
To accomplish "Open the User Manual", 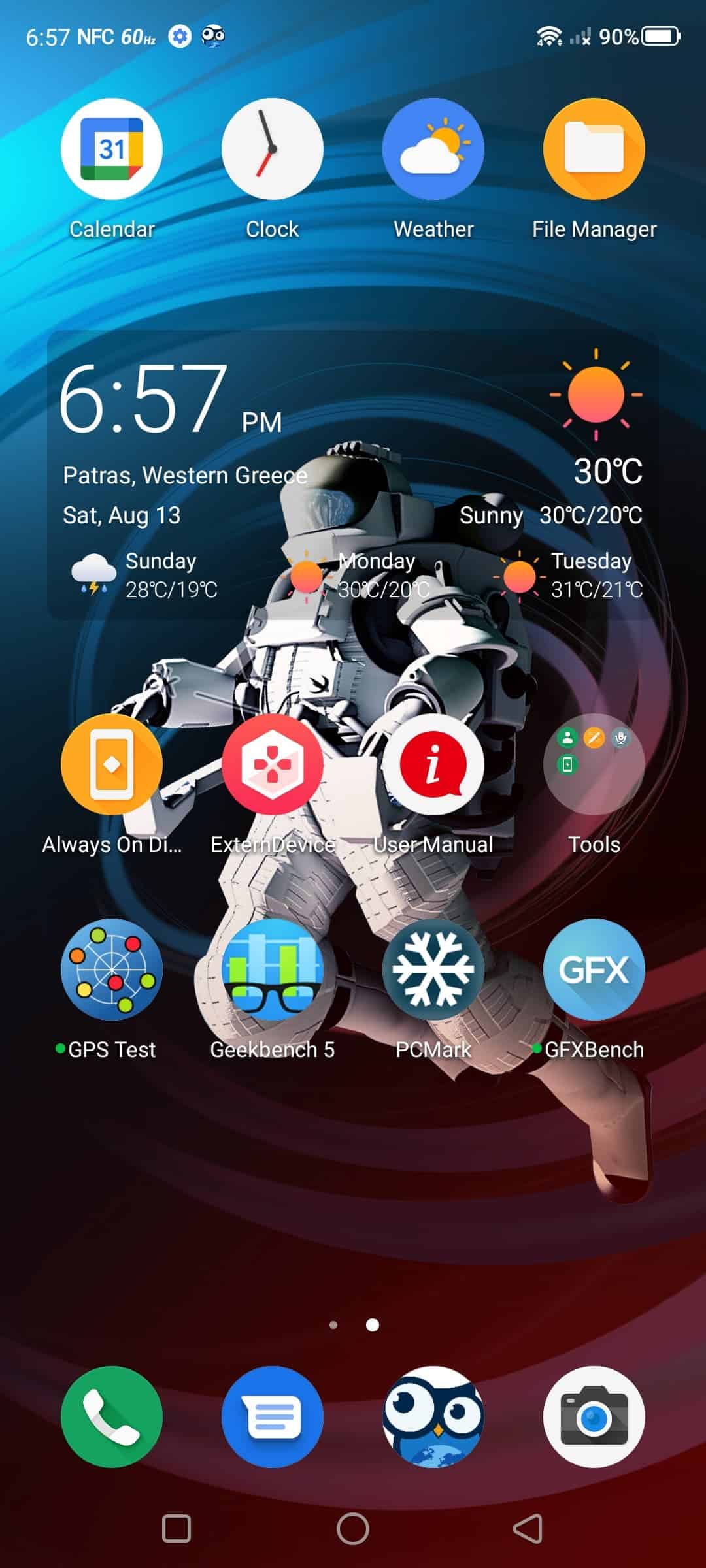I will pos(433,764).
